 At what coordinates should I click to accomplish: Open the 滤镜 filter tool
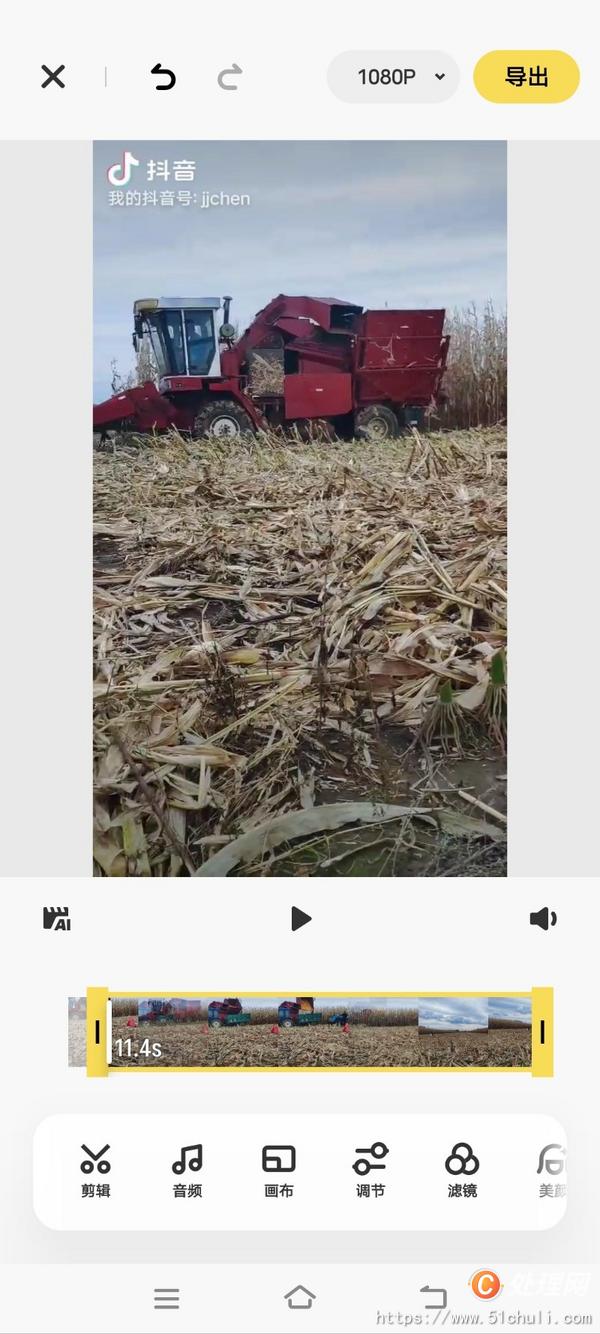tap(462, 1171)
